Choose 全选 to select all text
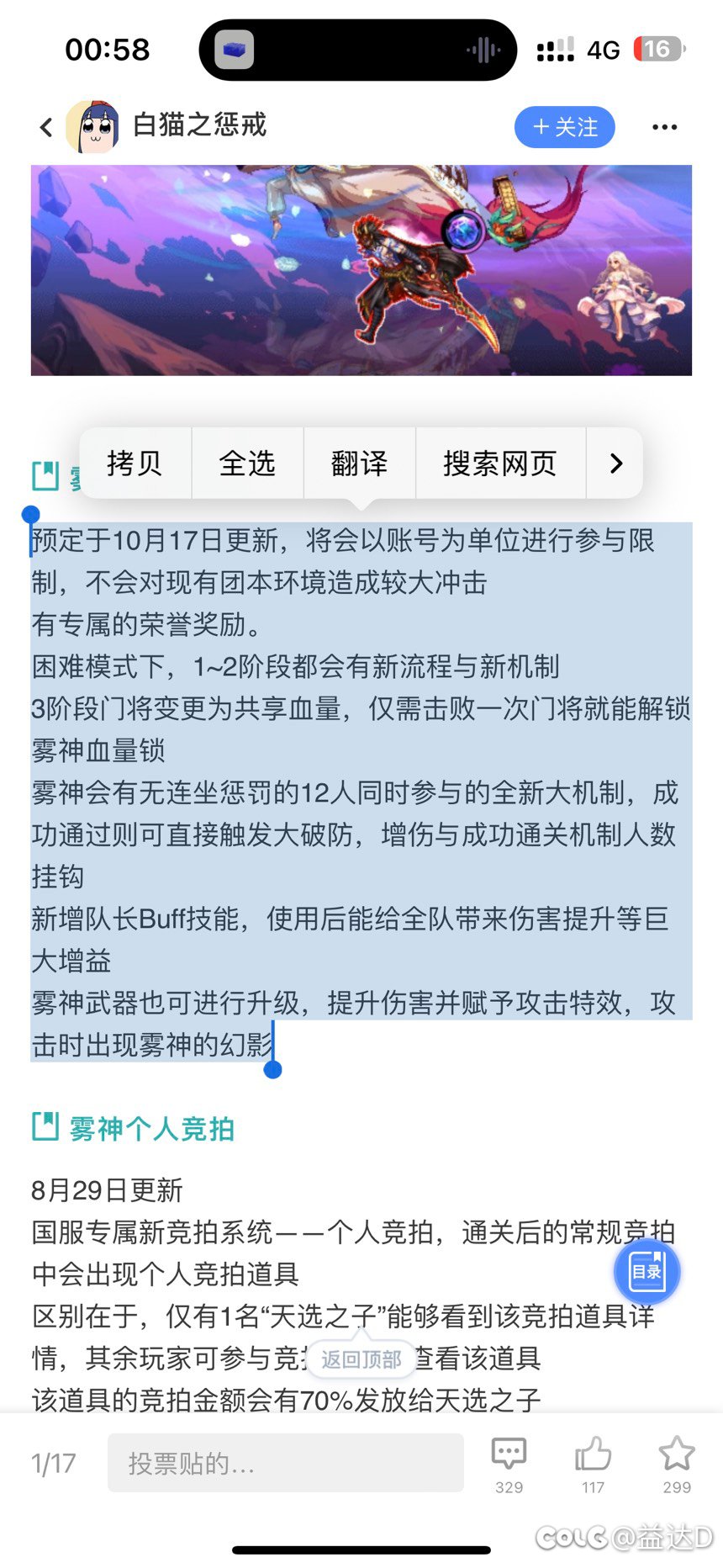This screenshot has height=1568, width=723. tap(247, 464)
